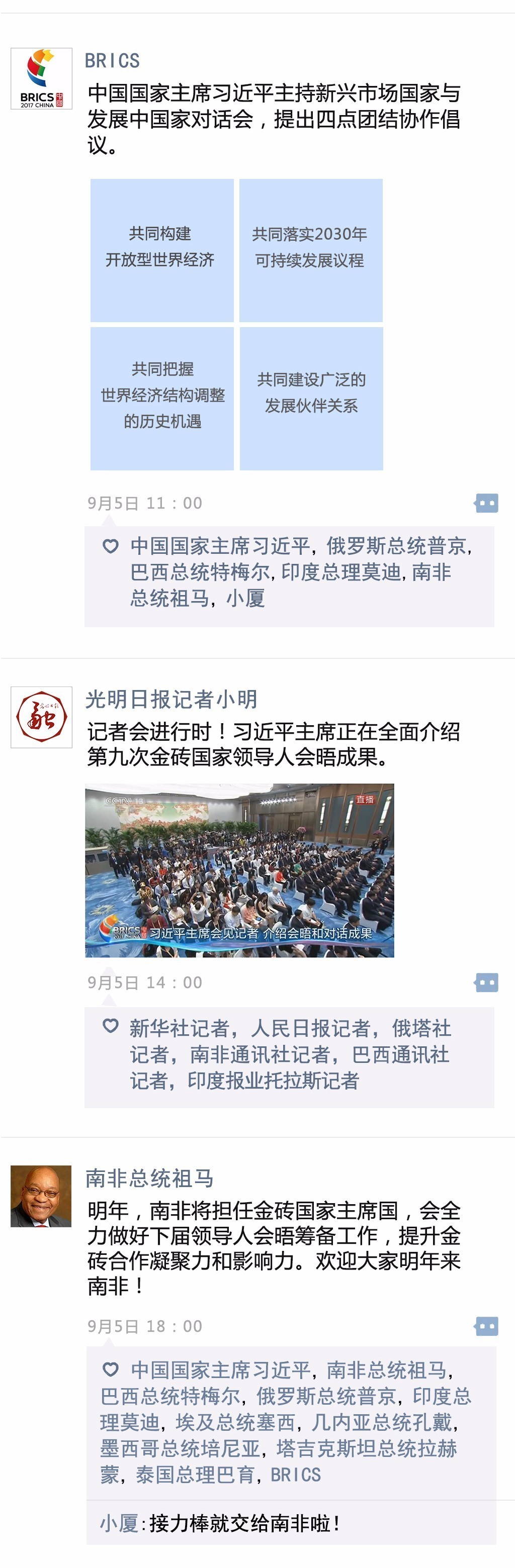Reply to 小厦's comment 接力棒就交给南非啦
Viewport: 515px width, 1568px height.
tap(244, 1524)
